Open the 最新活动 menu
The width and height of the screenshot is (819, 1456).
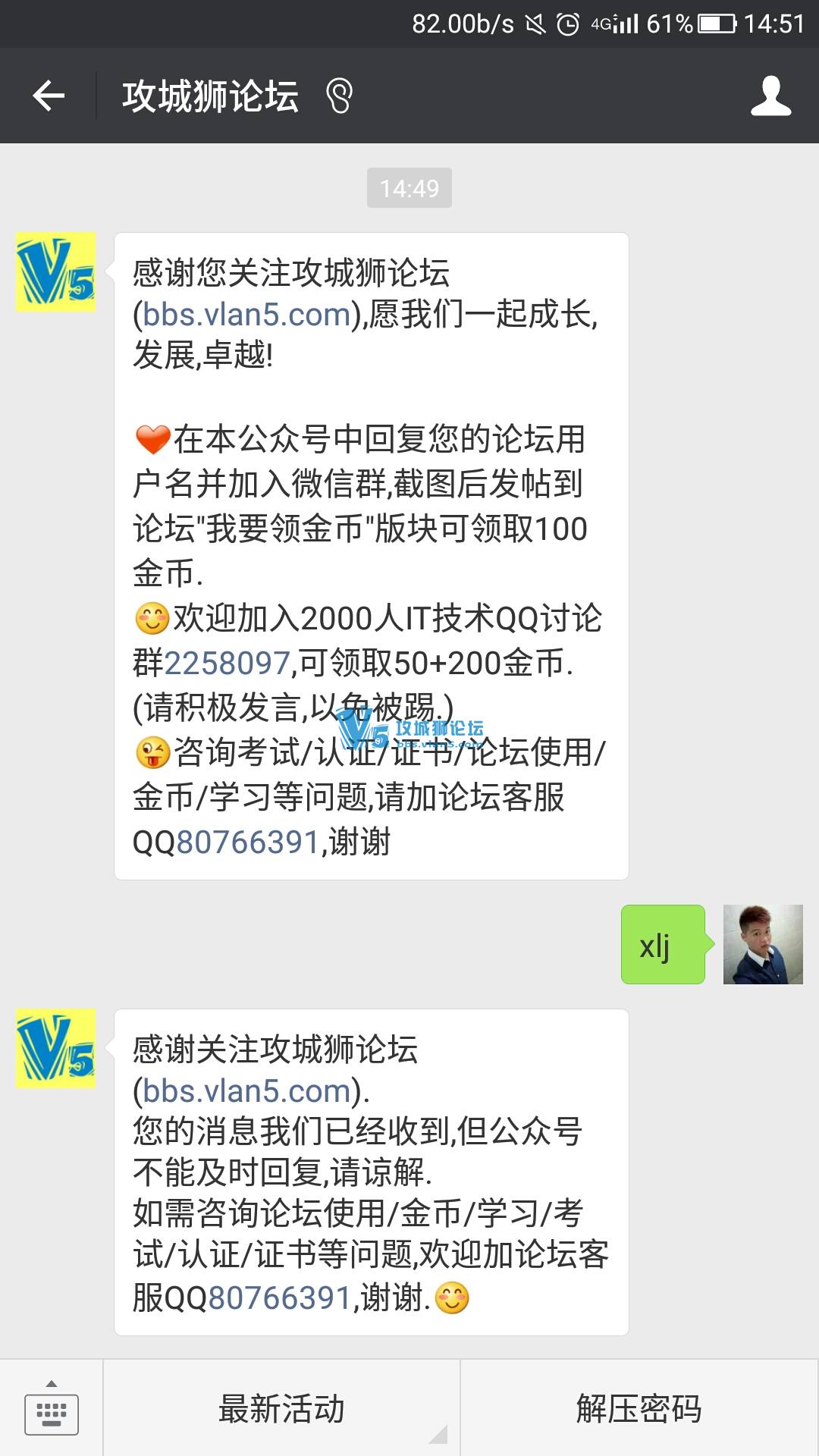281,1409
